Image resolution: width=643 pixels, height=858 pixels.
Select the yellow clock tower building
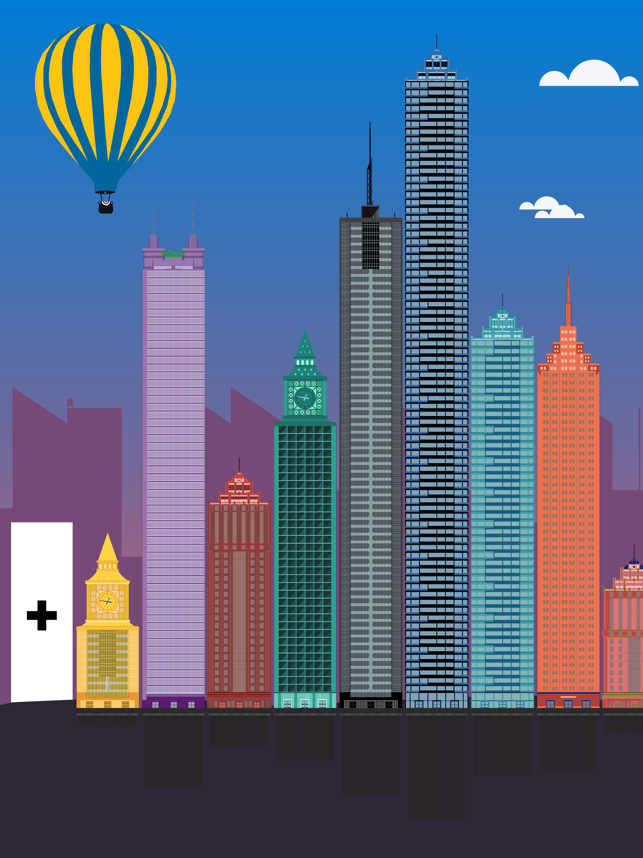pyautogui.click(x=107, y=640)
